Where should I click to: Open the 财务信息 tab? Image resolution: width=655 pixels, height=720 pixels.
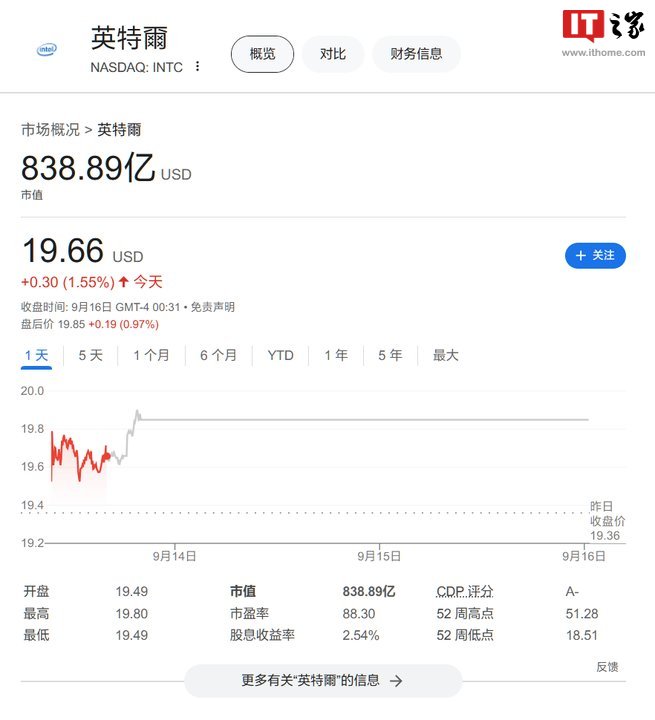pyautogui.click(x=416, y=54)
